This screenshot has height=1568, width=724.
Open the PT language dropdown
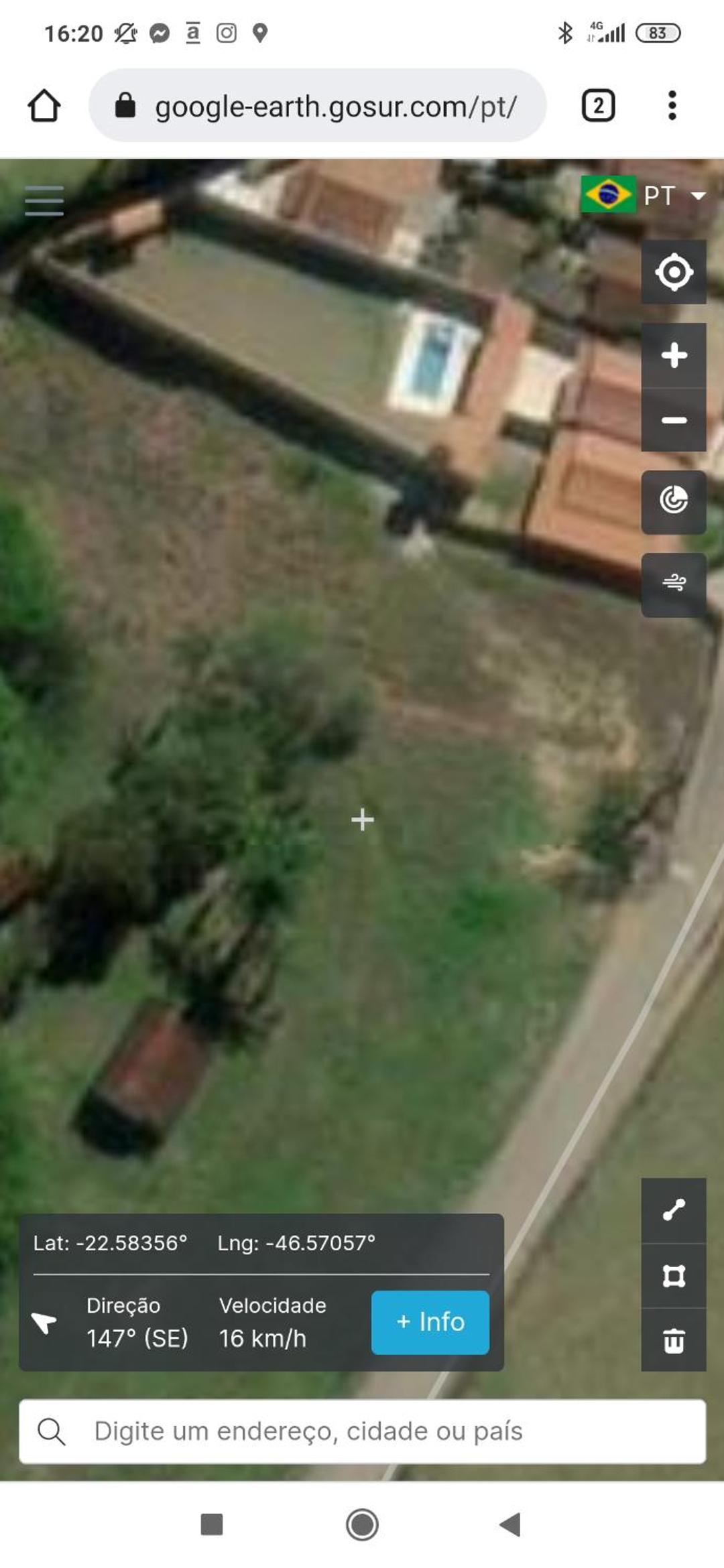click(x=644, y=195)
